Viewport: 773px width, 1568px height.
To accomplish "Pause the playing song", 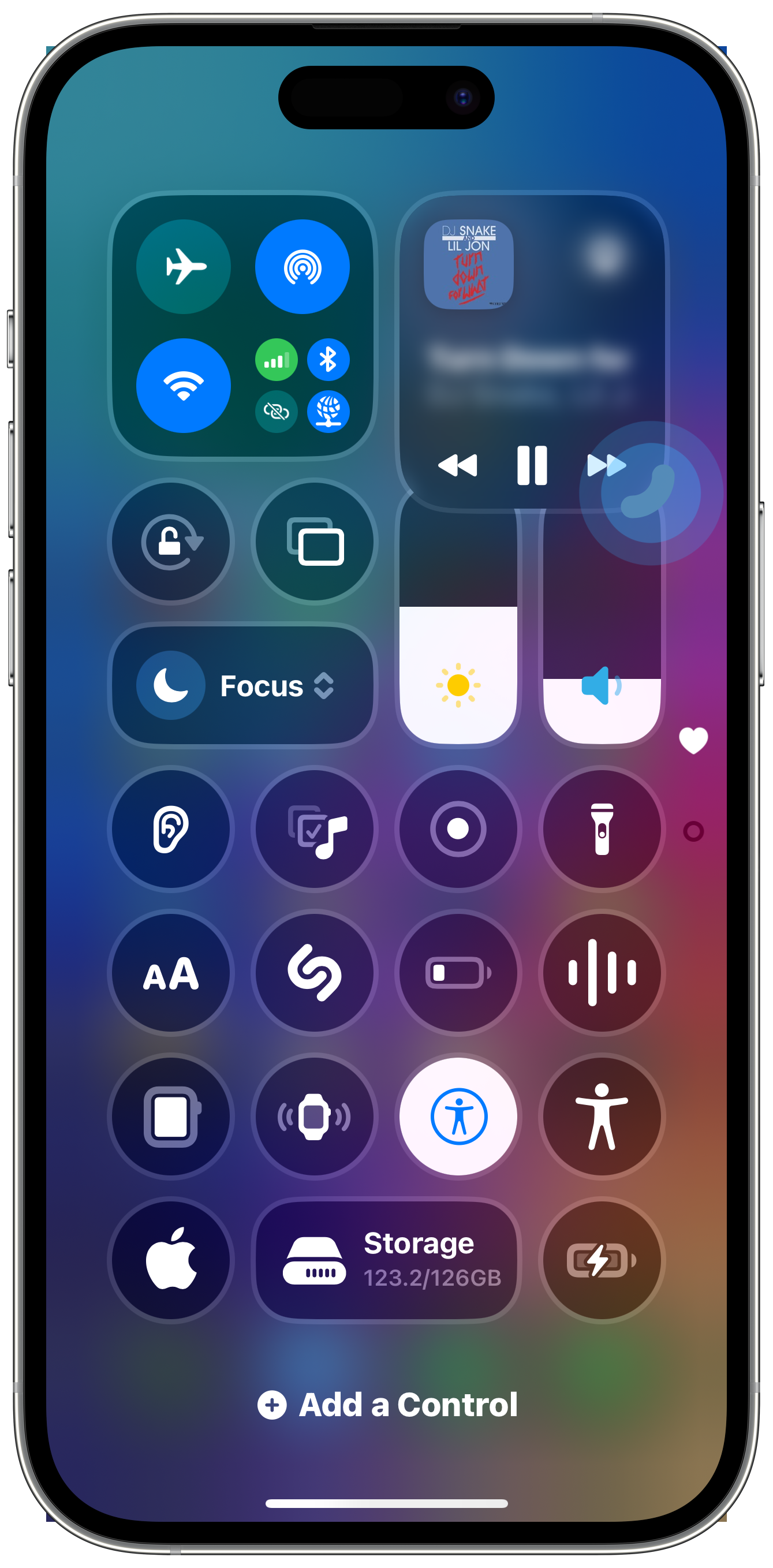I will 531,466.
